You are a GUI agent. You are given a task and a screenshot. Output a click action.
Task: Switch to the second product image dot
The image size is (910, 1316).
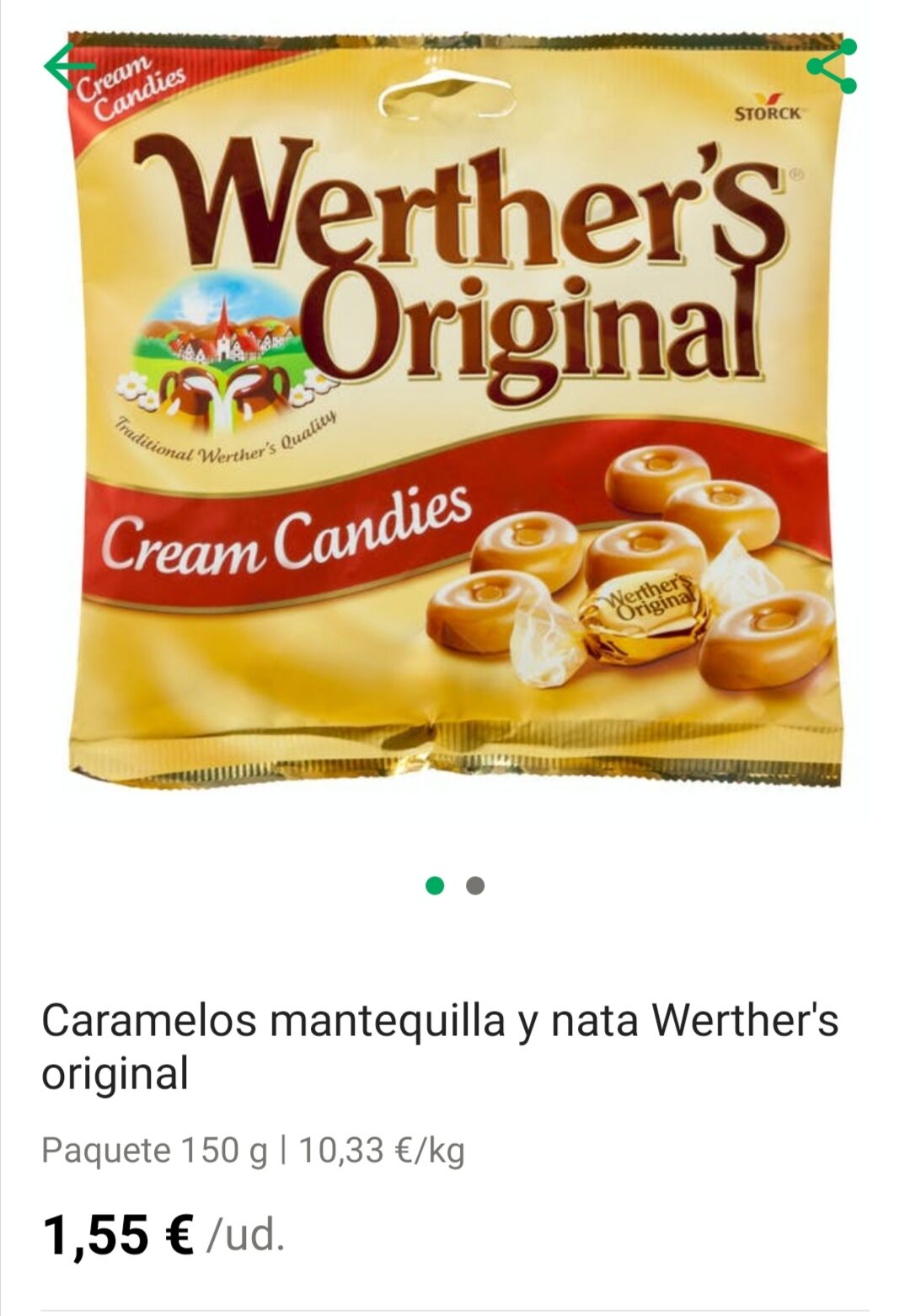475,886
